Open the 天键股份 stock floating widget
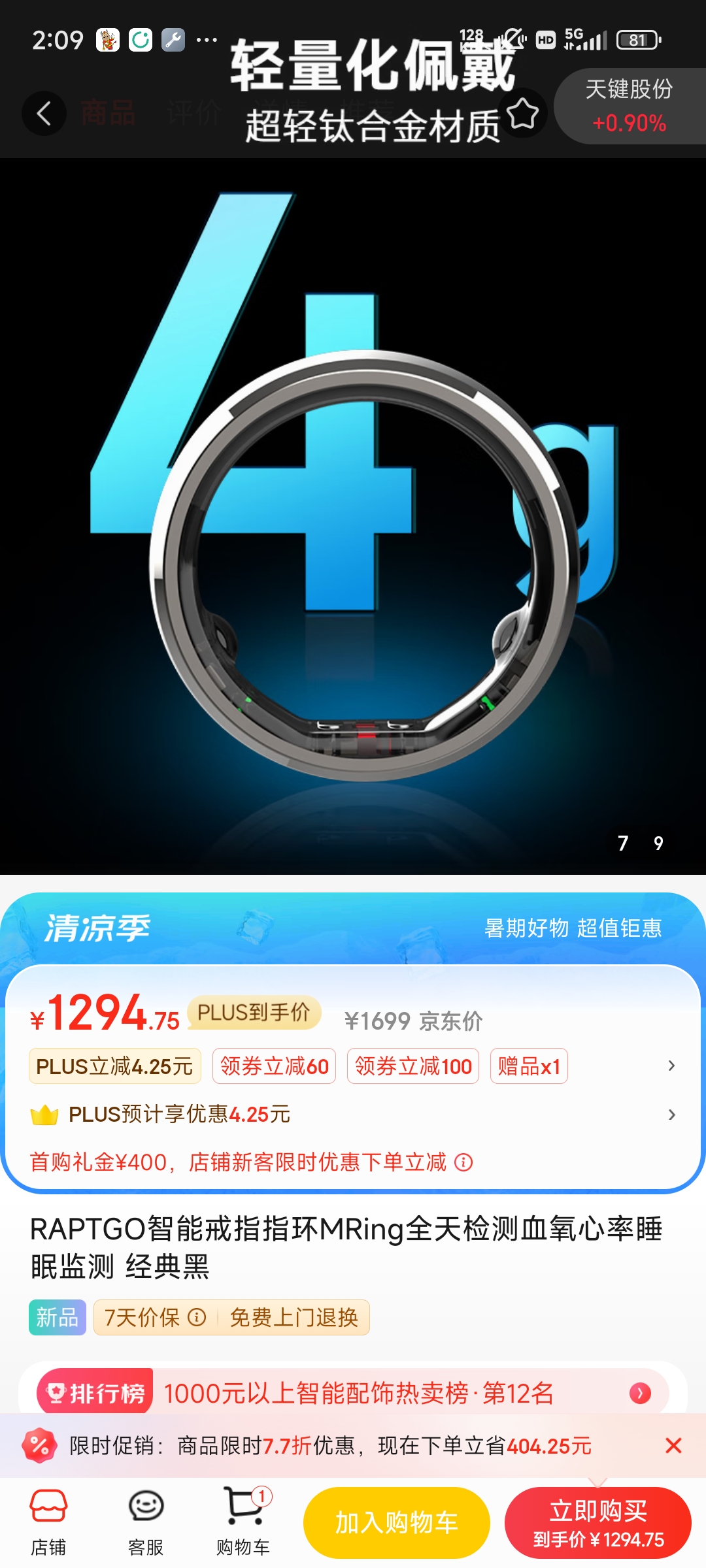The height and width of the screenshot is (1568, 706). pyautogui.click(x=629, y=106)
